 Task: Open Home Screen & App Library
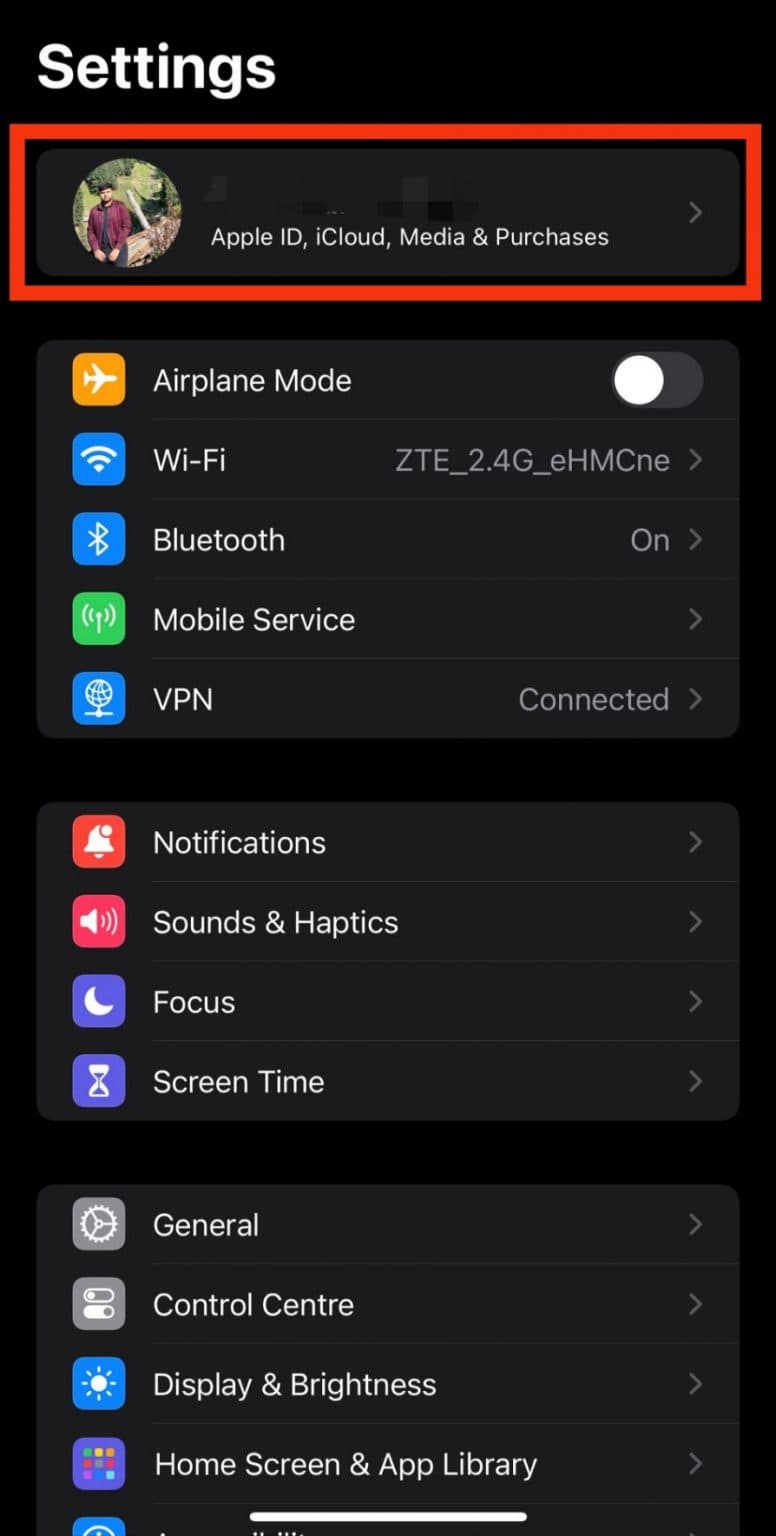coord(388,1464)
